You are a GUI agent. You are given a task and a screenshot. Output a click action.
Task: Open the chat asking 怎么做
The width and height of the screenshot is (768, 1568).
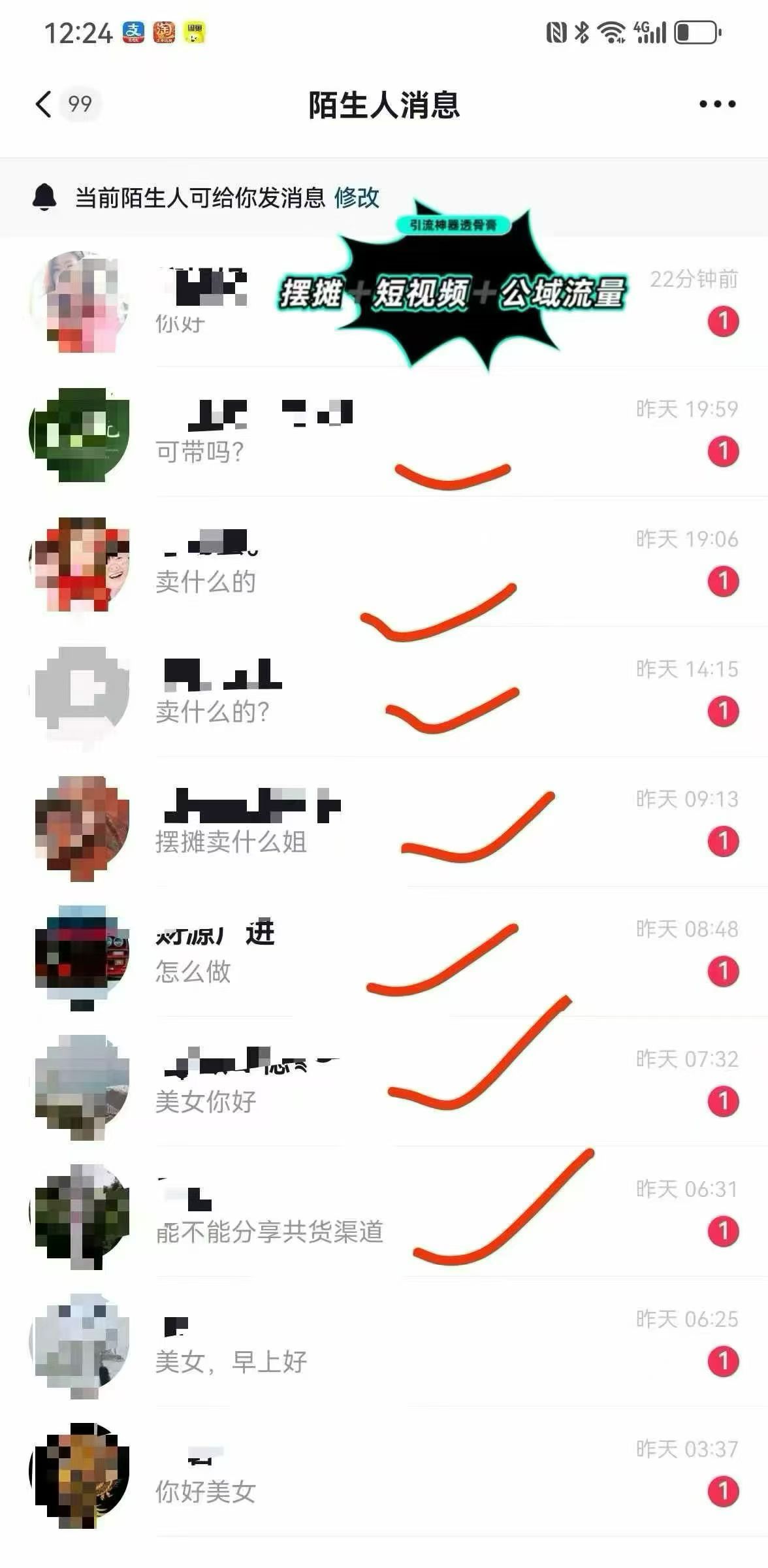[x=392, y=952]
